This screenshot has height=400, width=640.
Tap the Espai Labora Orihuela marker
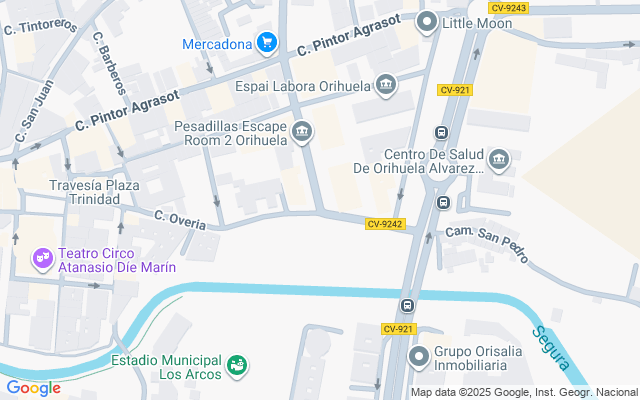386,86
